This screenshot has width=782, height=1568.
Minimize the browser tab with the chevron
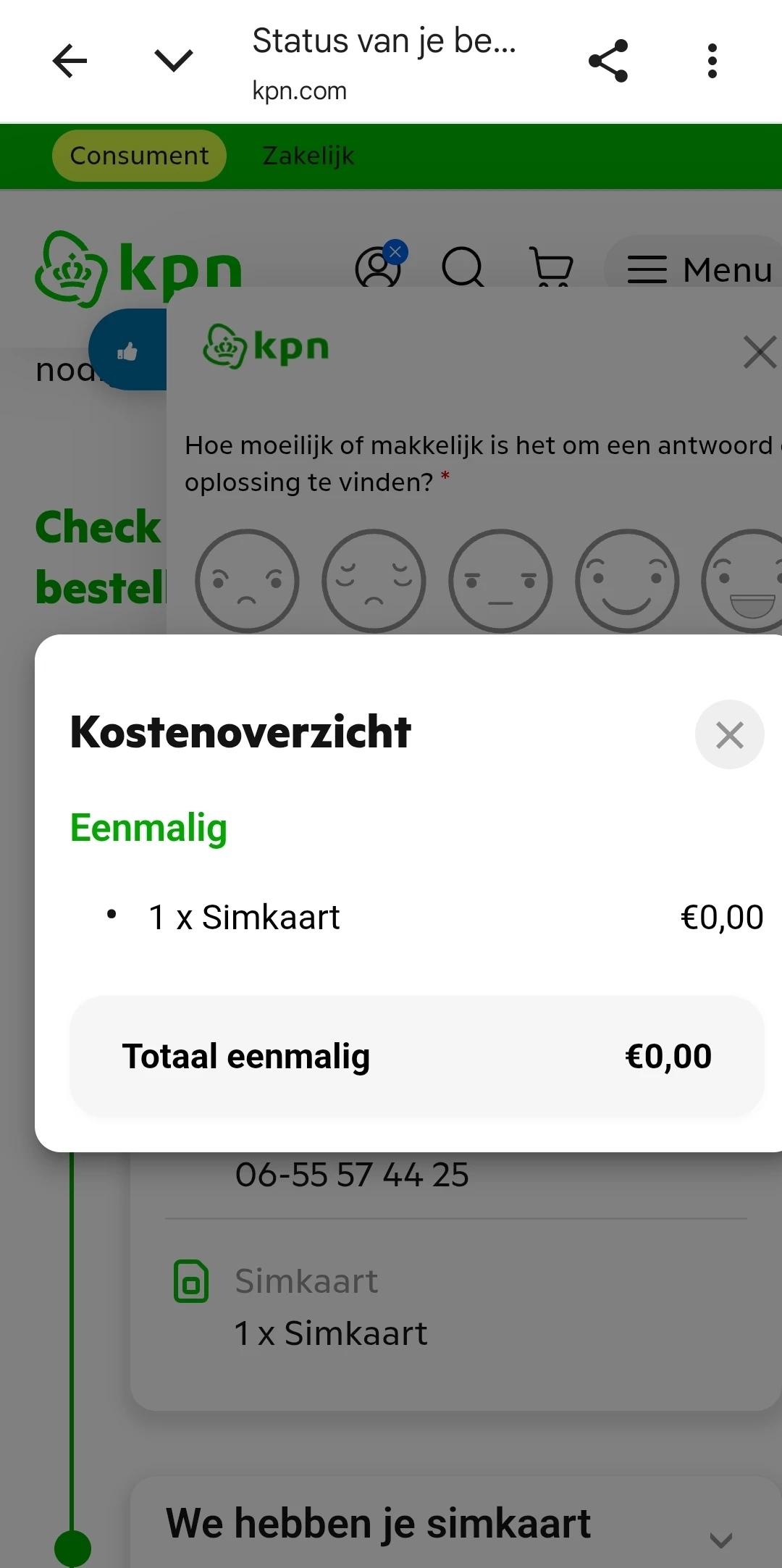[x=174, y=61]
